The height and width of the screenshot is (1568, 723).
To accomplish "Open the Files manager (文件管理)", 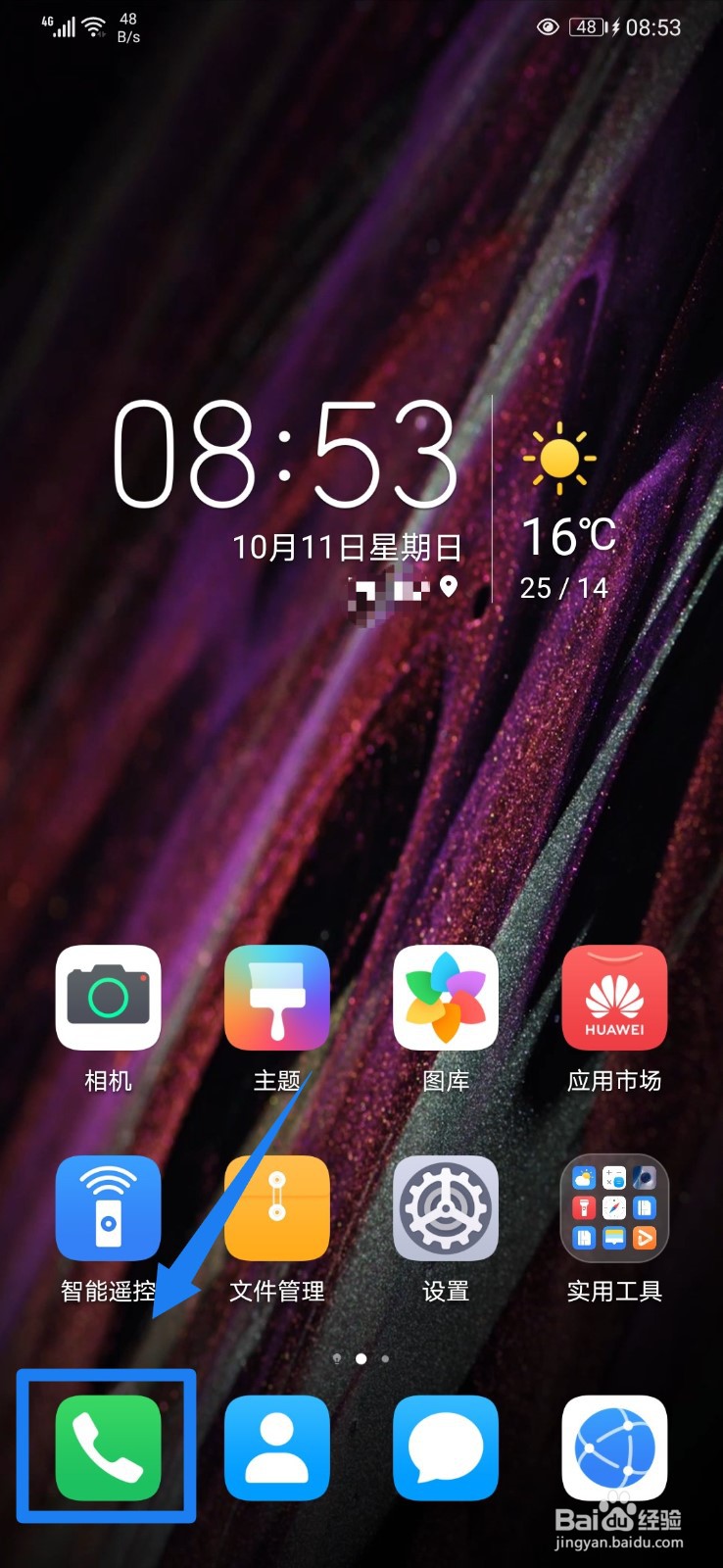I will 277,1208.
